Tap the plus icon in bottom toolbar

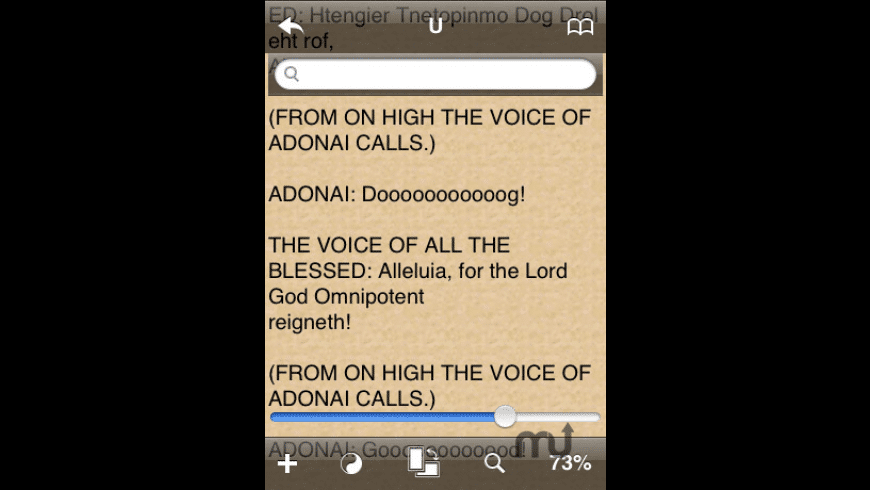[287, 463]
